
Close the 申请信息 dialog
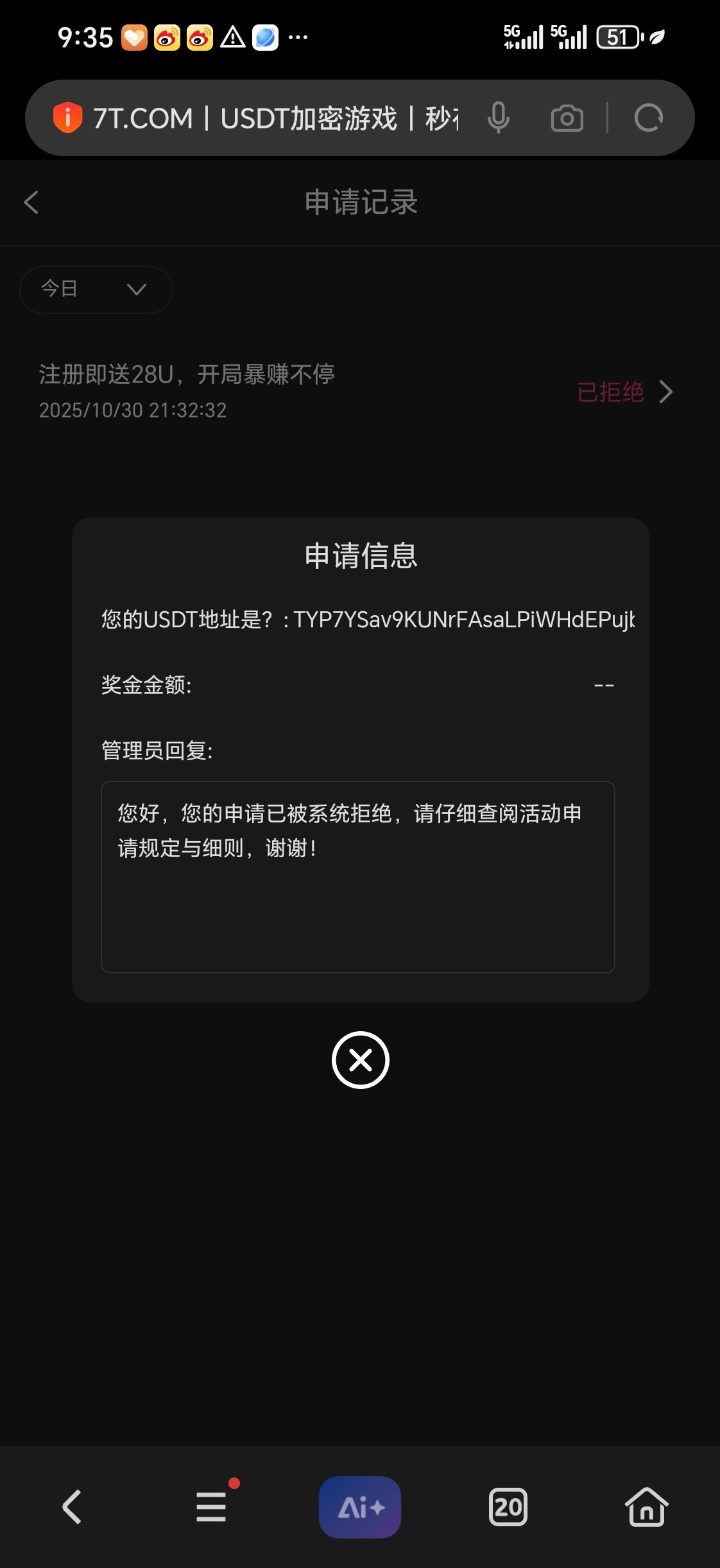pos(360,1060)
